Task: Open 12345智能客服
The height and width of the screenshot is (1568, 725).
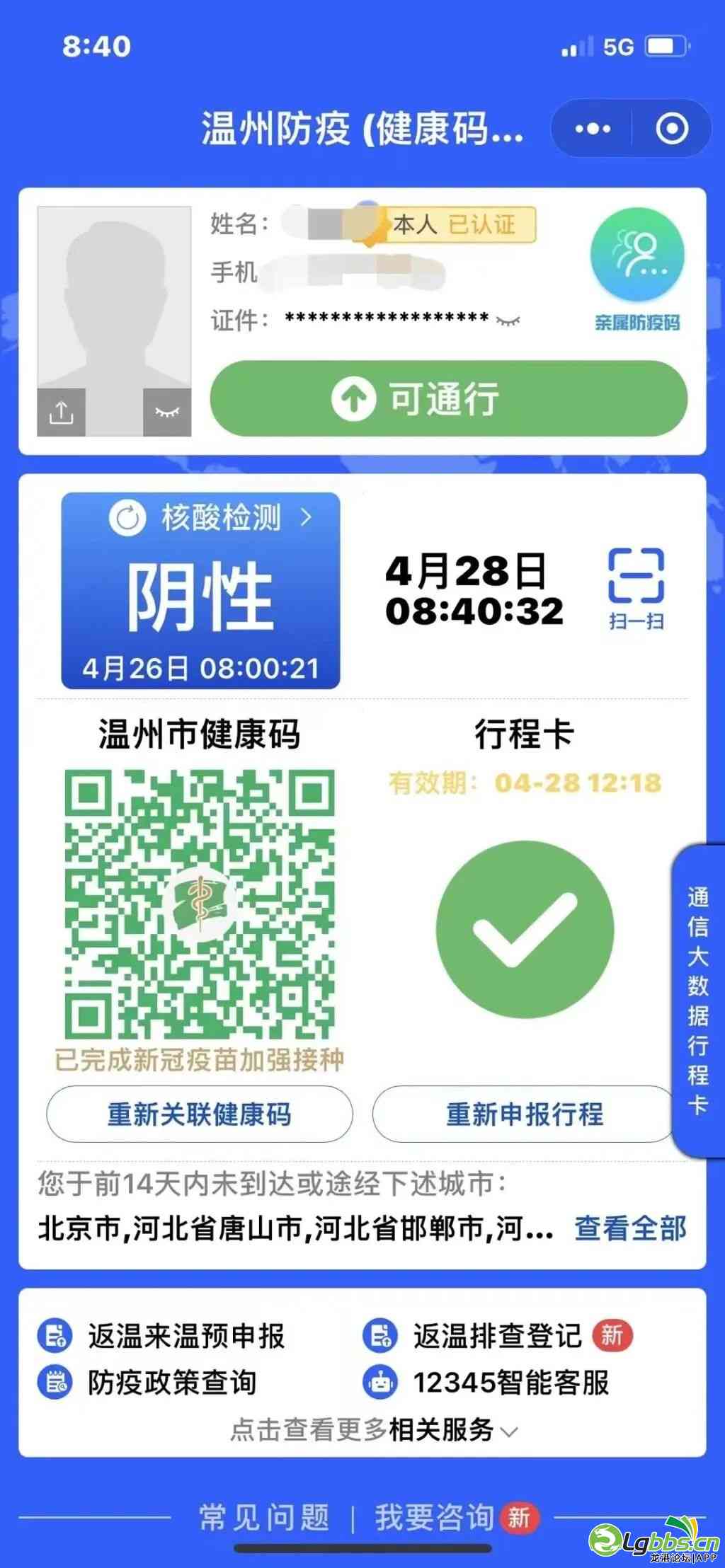Action: click(x=510, y=1383)
